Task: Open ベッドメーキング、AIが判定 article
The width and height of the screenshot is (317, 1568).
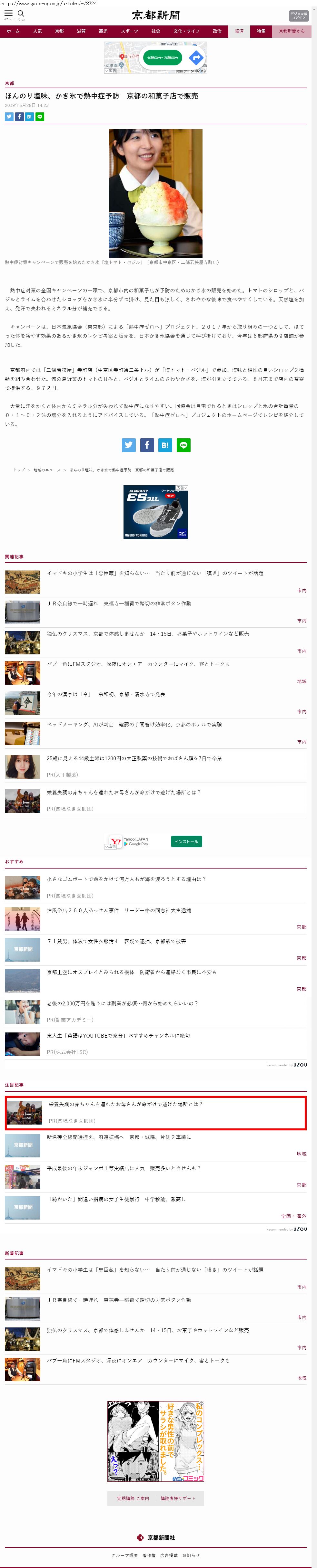Action: (x=134, y=724)
